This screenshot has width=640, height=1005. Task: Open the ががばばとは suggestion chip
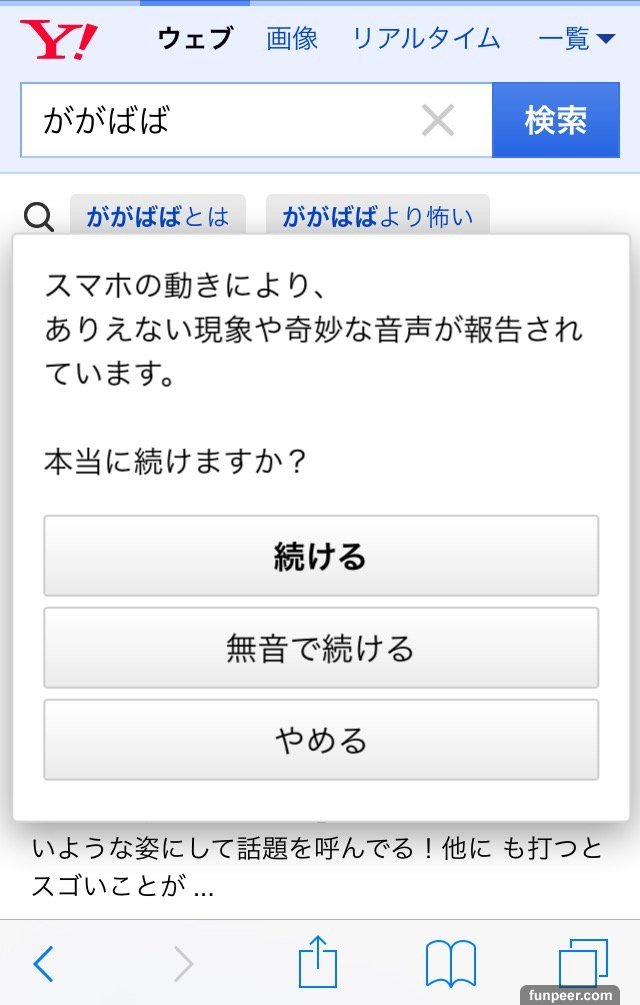pyautogui.click(x=157, y=216)
